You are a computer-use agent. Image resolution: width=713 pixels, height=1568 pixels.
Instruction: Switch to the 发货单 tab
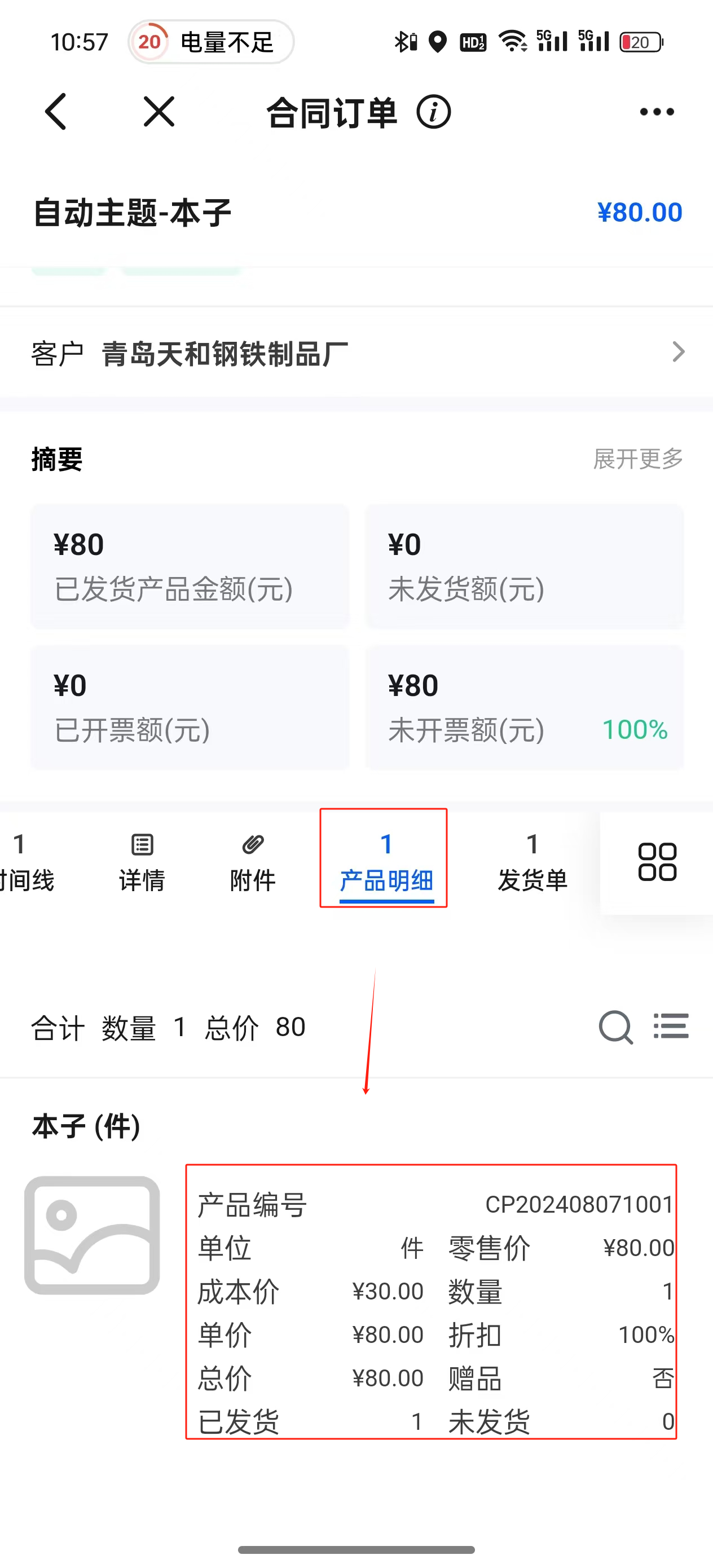tap(532, 862)
